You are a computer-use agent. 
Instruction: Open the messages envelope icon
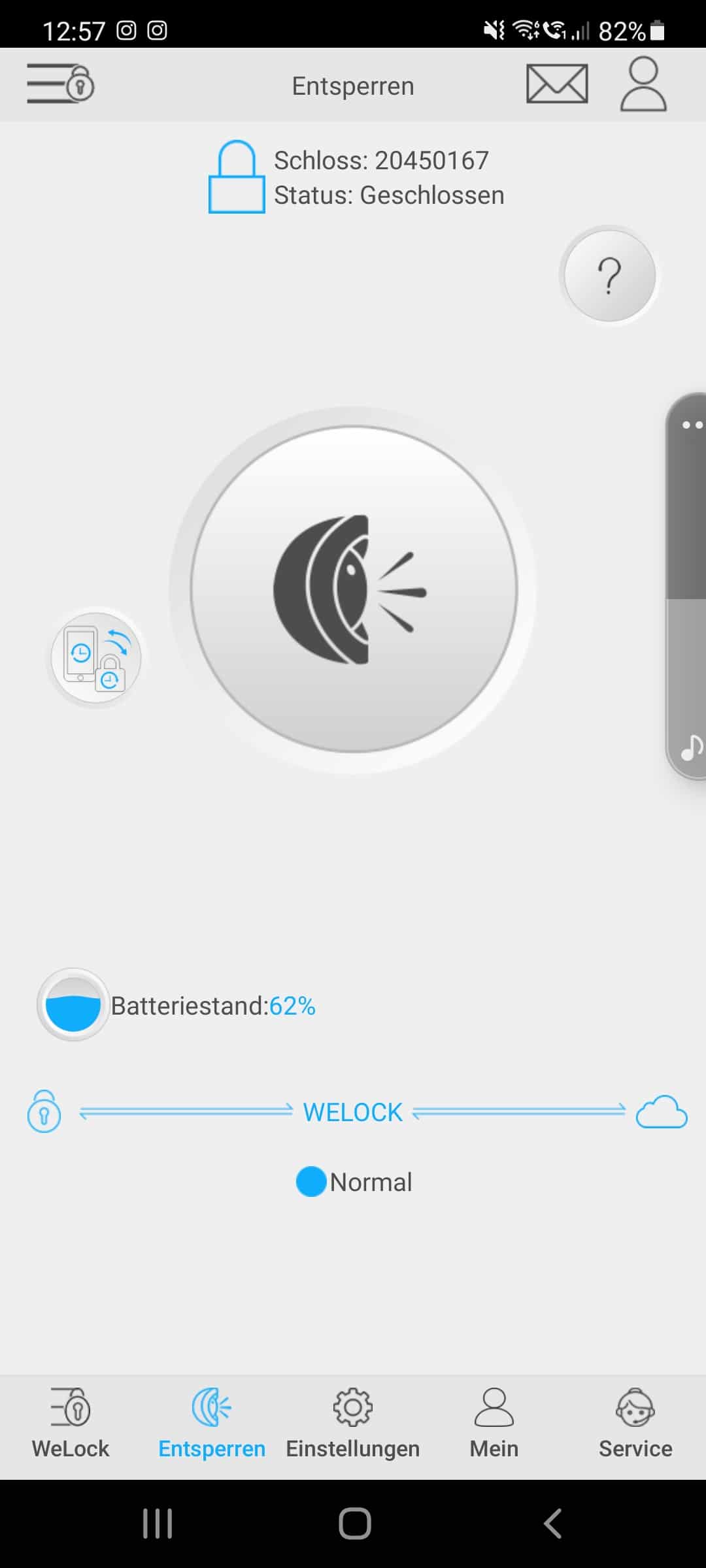point(556,84)
